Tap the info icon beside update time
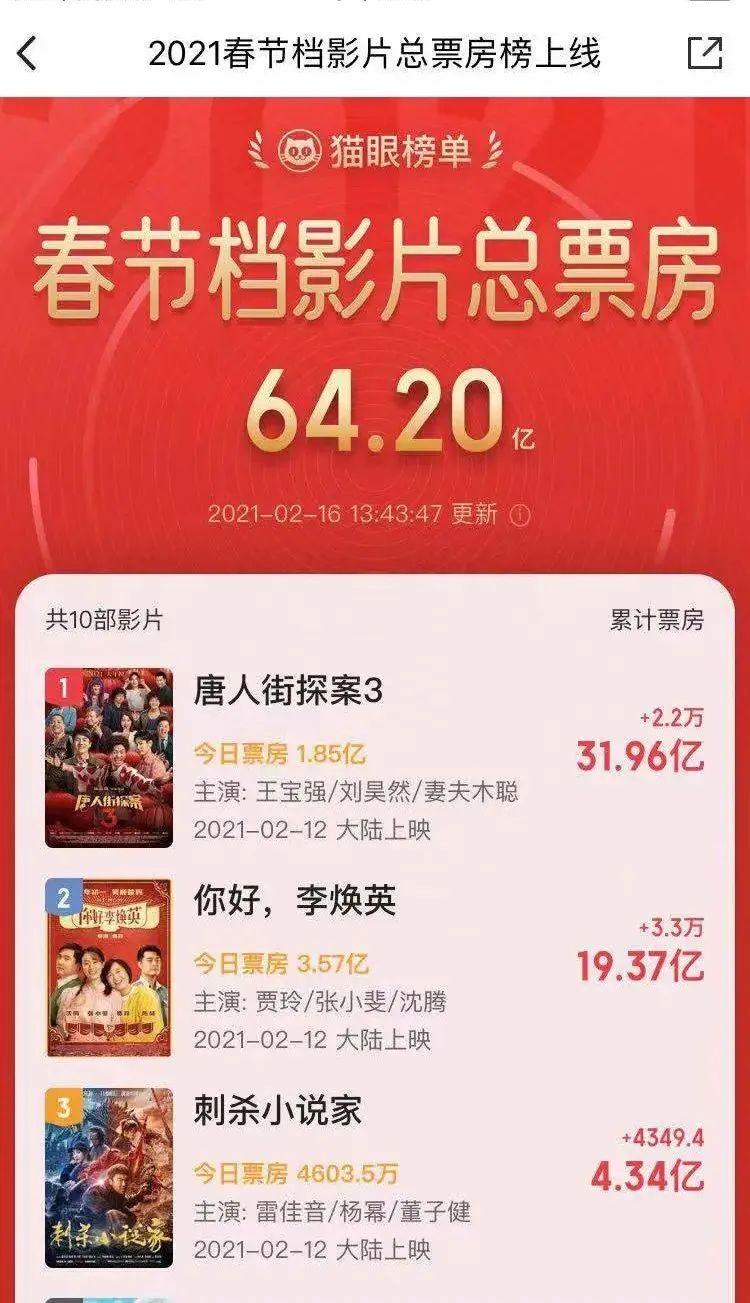750x1303 pixels. [520, 515]
